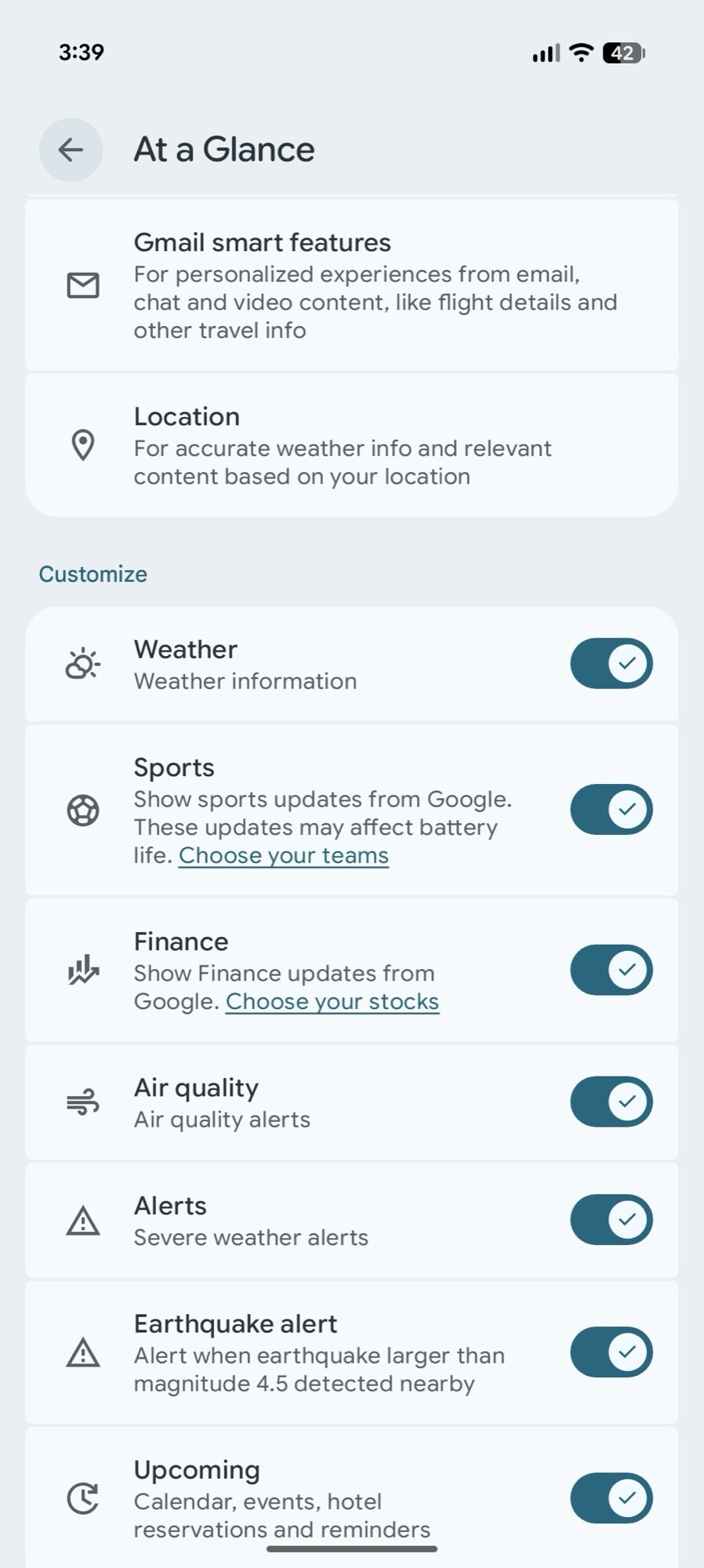
Task: Disable the Finance toggle
Action: 611,970
